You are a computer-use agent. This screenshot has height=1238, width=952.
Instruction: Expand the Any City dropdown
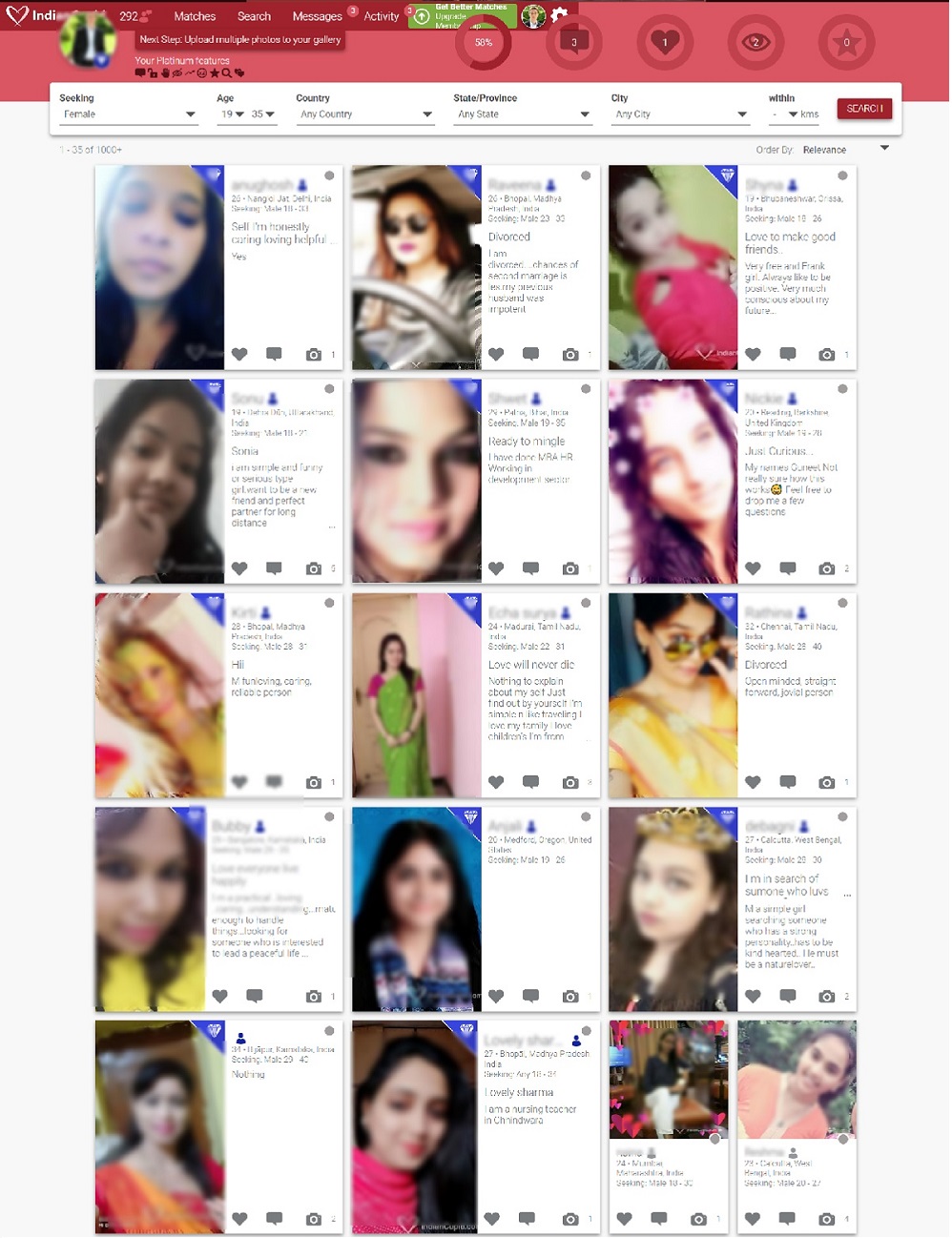click(x=680, y=114)
